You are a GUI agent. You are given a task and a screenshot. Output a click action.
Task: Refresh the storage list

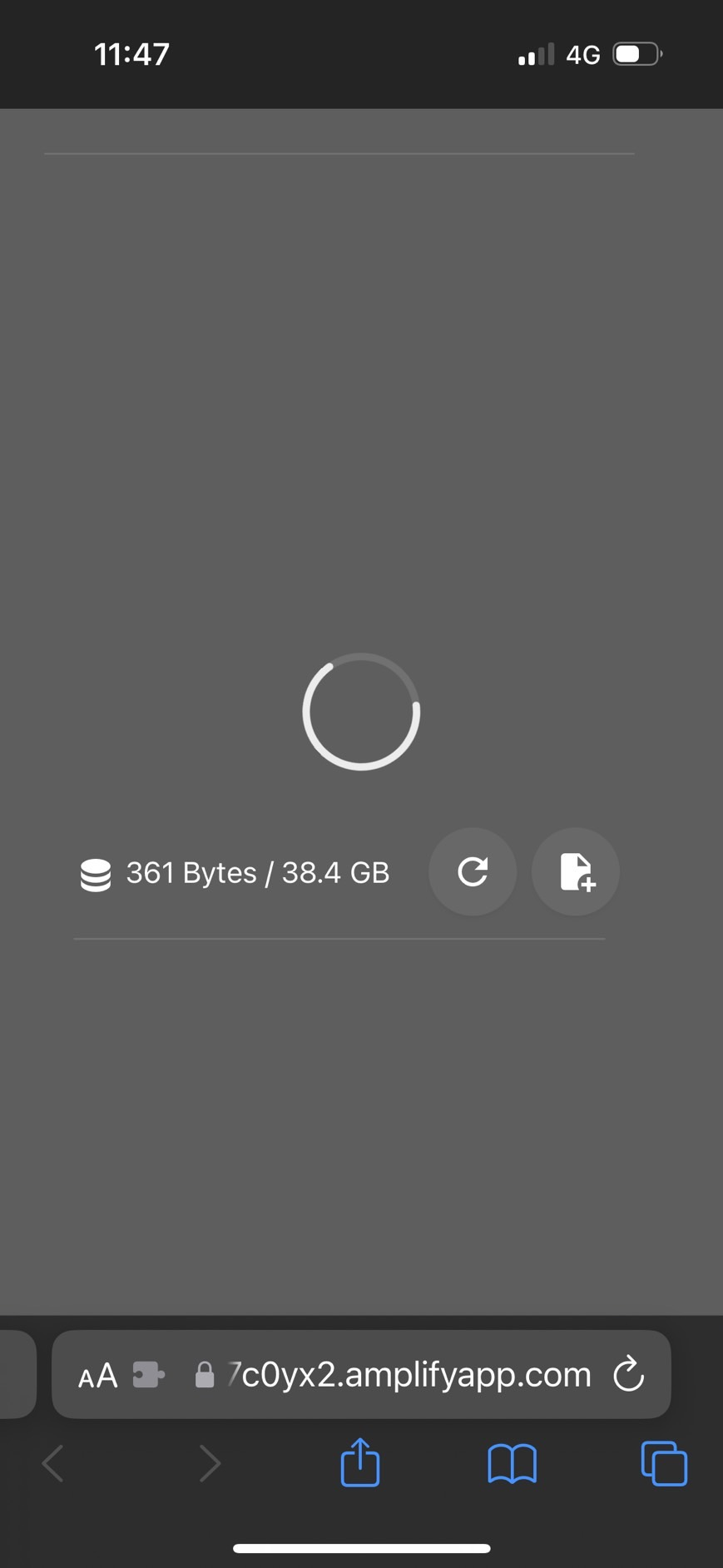click(x=473, y=871)
